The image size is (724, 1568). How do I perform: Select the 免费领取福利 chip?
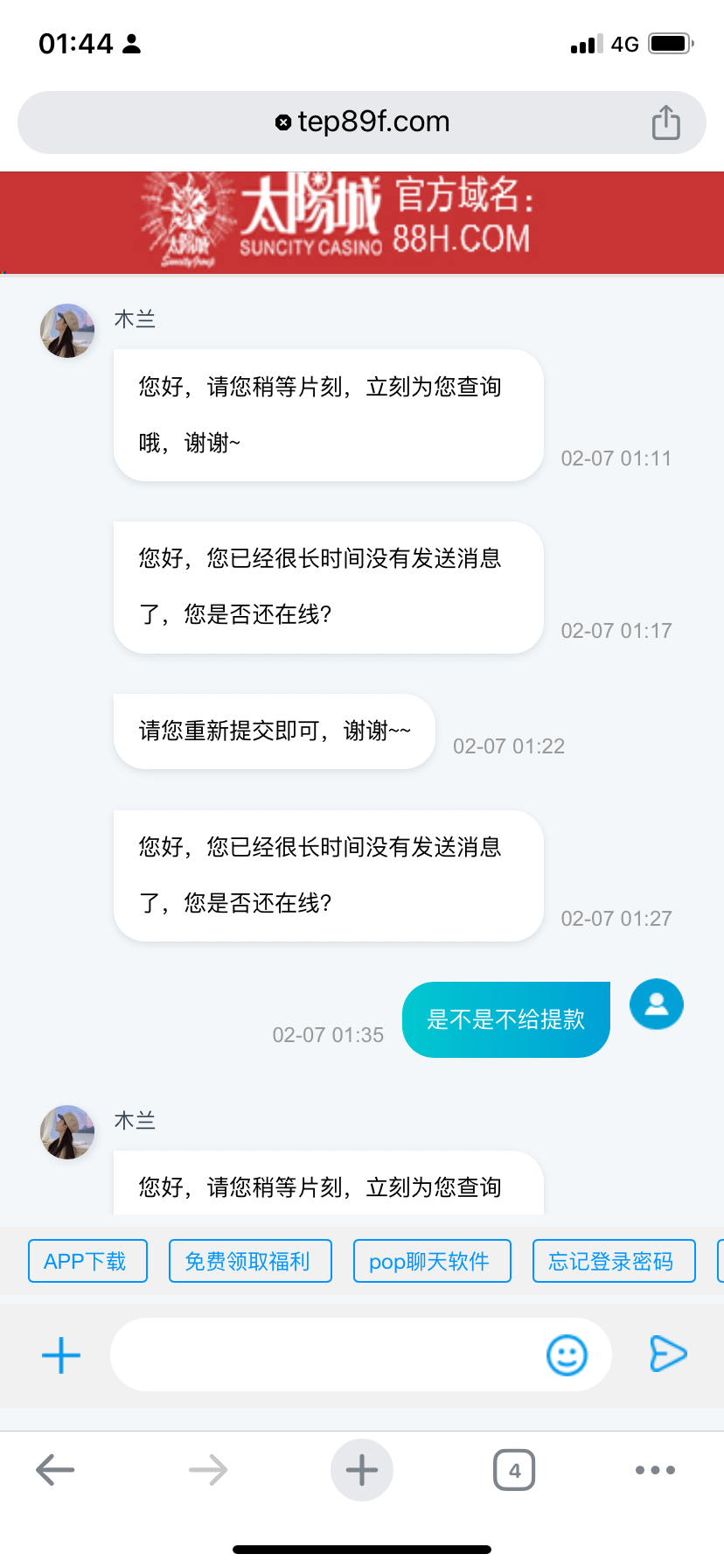click(250, 1261)
